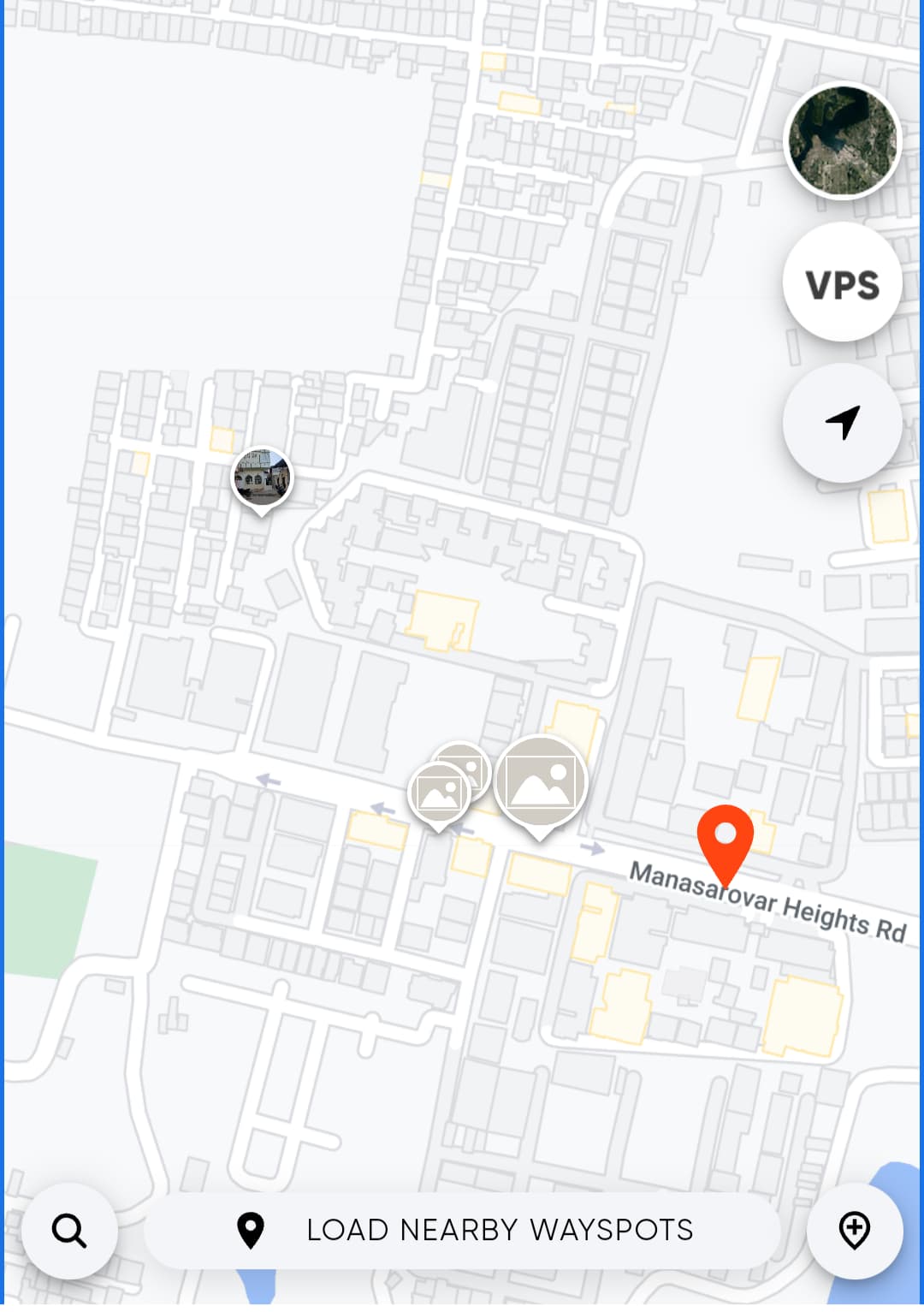Select the orange location pin
924x1312 pixels.
coord(726,839)
